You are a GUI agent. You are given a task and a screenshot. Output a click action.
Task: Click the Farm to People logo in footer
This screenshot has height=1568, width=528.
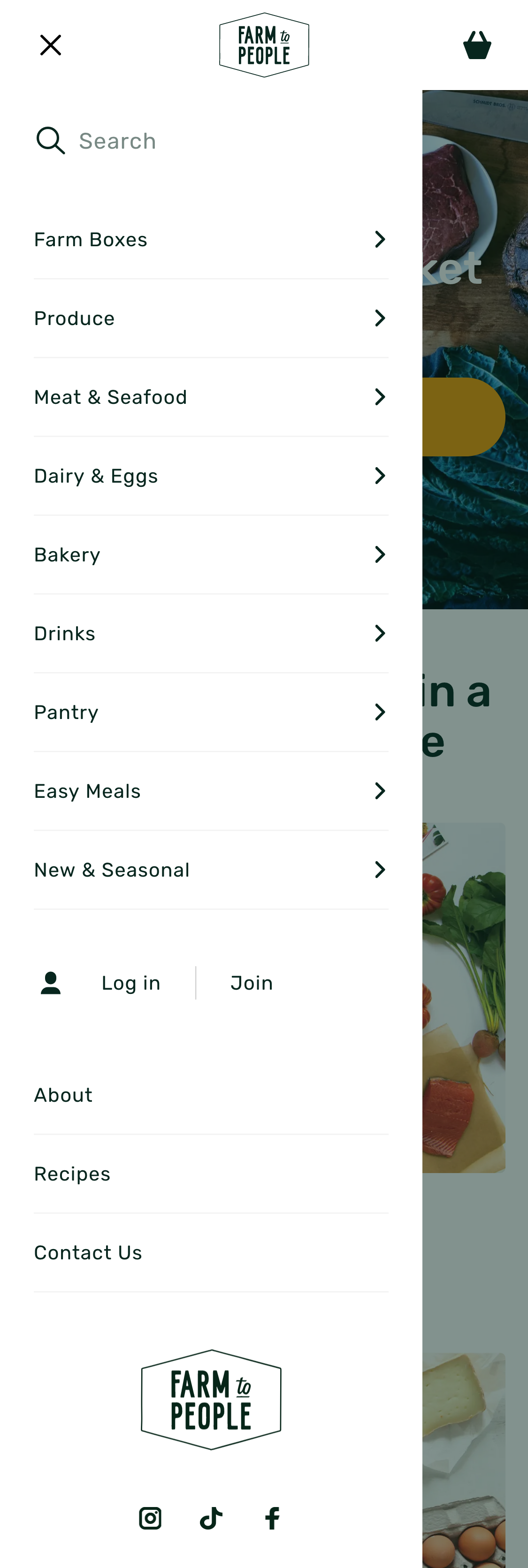tap(211, 1400)
